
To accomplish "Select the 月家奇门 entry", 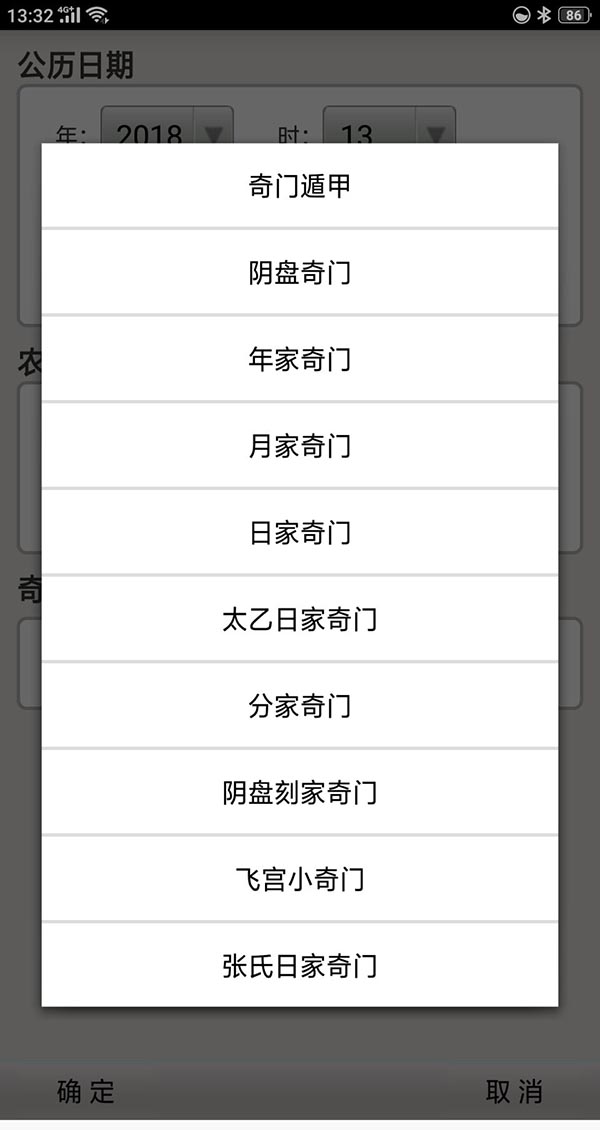I will tap(299, 446).
